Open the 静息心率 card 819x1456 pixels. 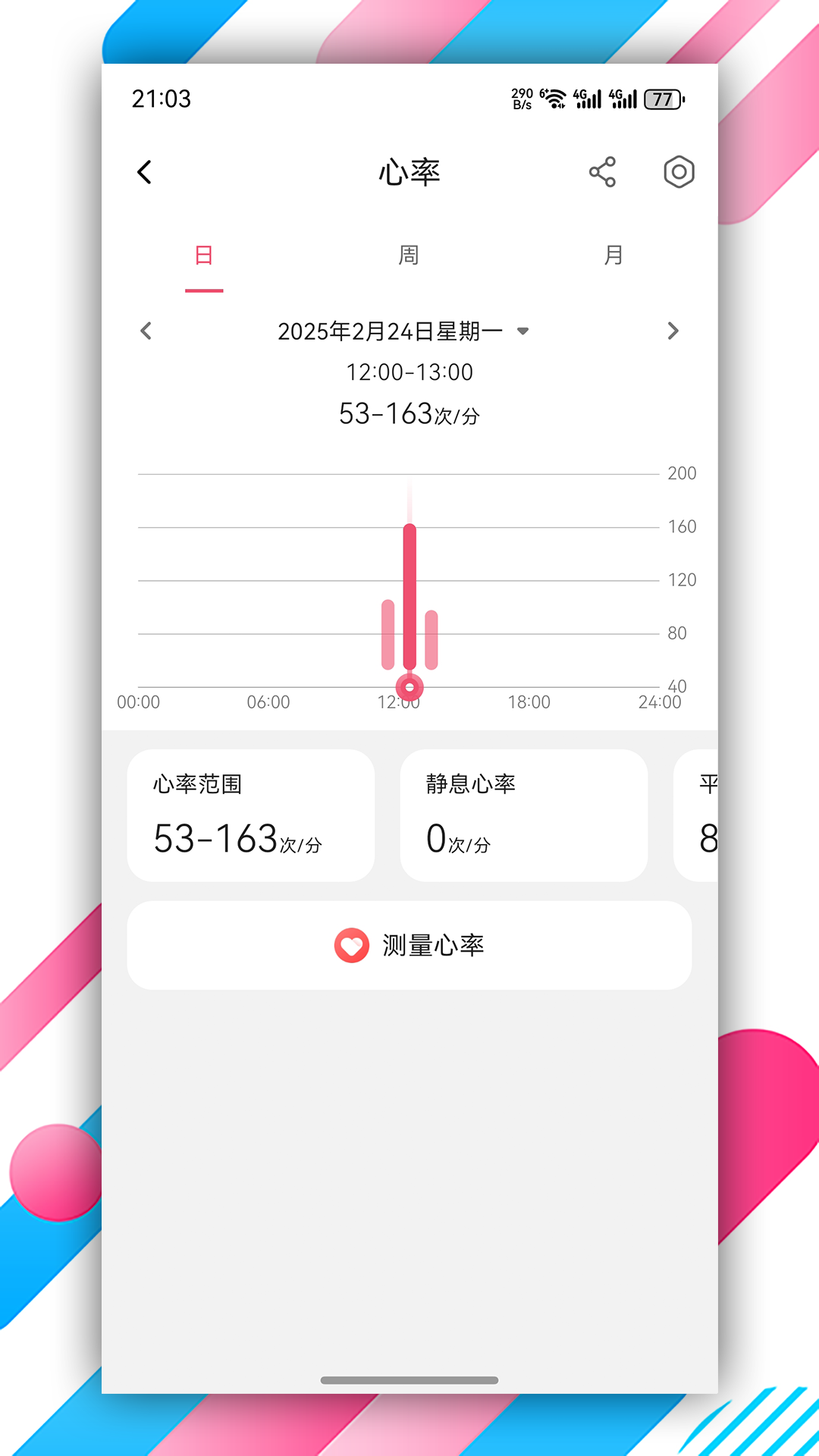click(x=523, y=815)
